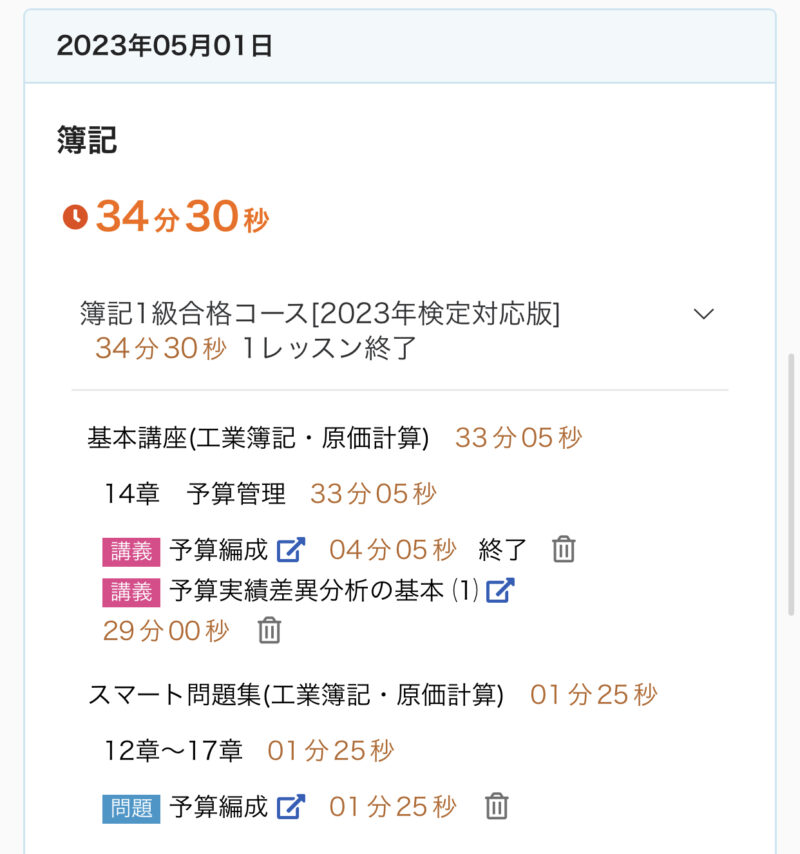This screenshot has width=800, height=854.
Task: Collapse the 簿記1級合格コース section chevron
Action: 704,314
